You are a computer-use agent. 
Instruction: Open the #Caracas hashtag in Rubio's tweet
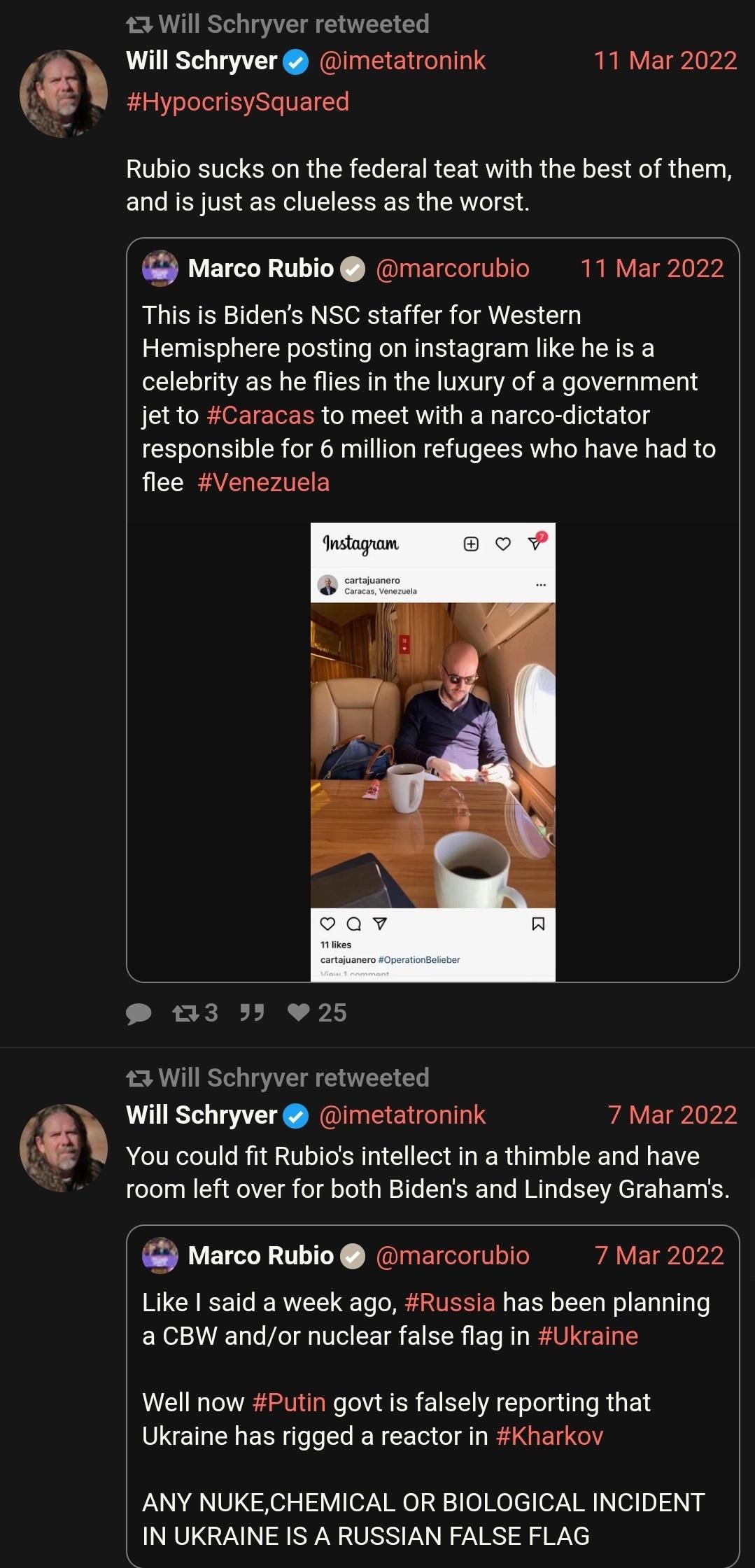[x=260, y=416]
